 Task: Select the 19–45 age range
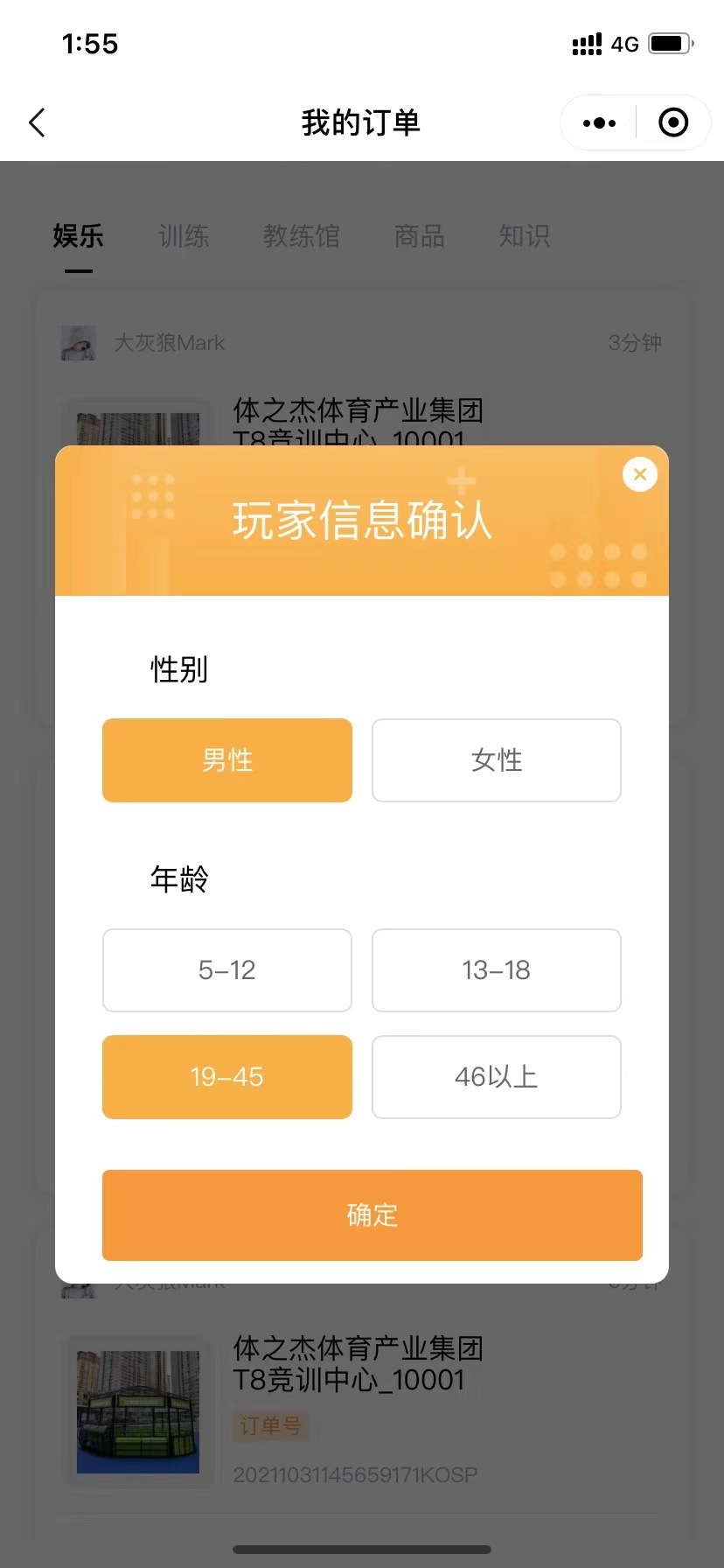(x=227, y=1077)
